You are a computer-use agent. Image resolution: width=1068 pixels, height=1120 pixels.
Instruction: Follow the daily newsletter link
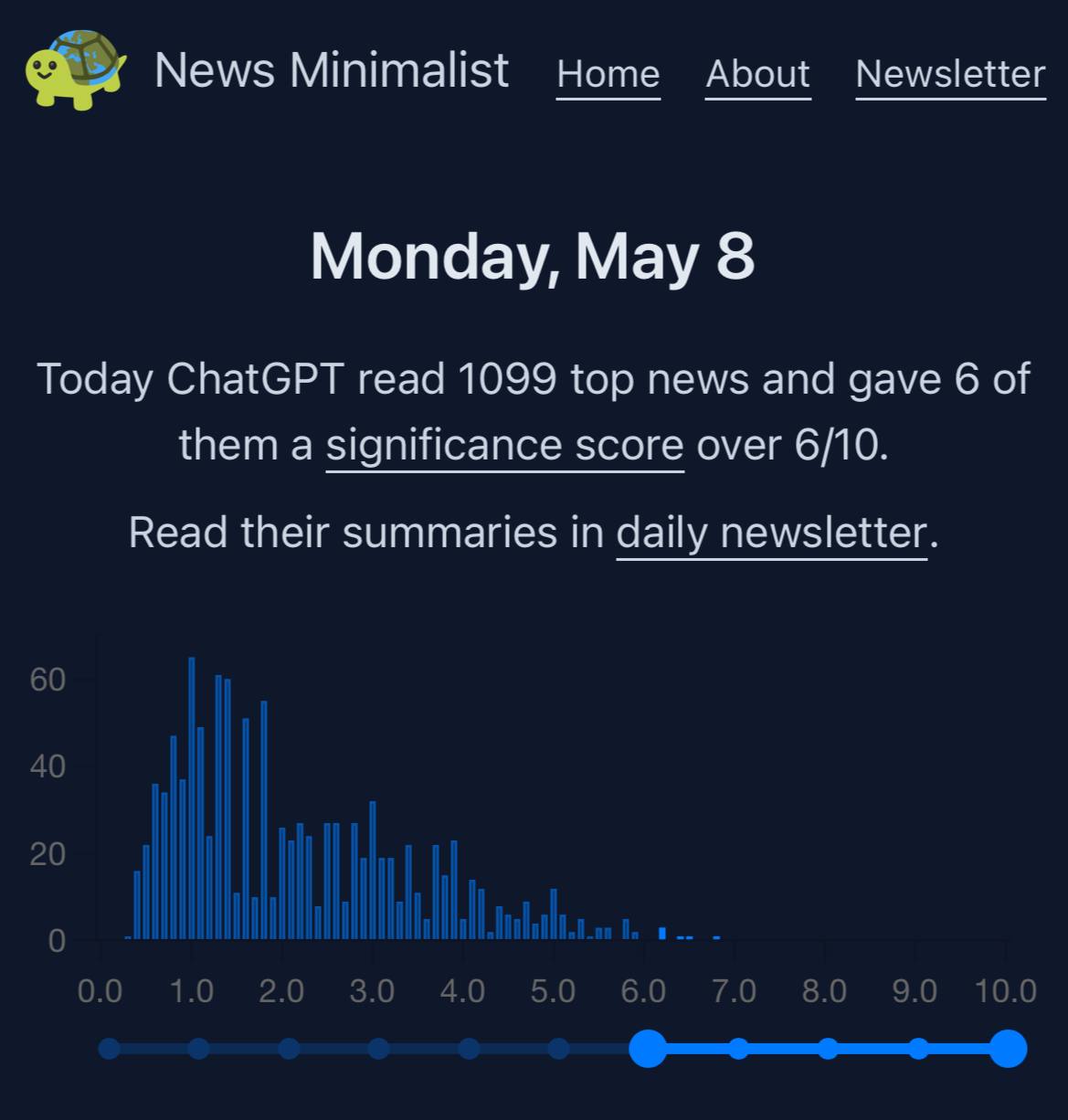pyautogui.click(x=771, y=533)
